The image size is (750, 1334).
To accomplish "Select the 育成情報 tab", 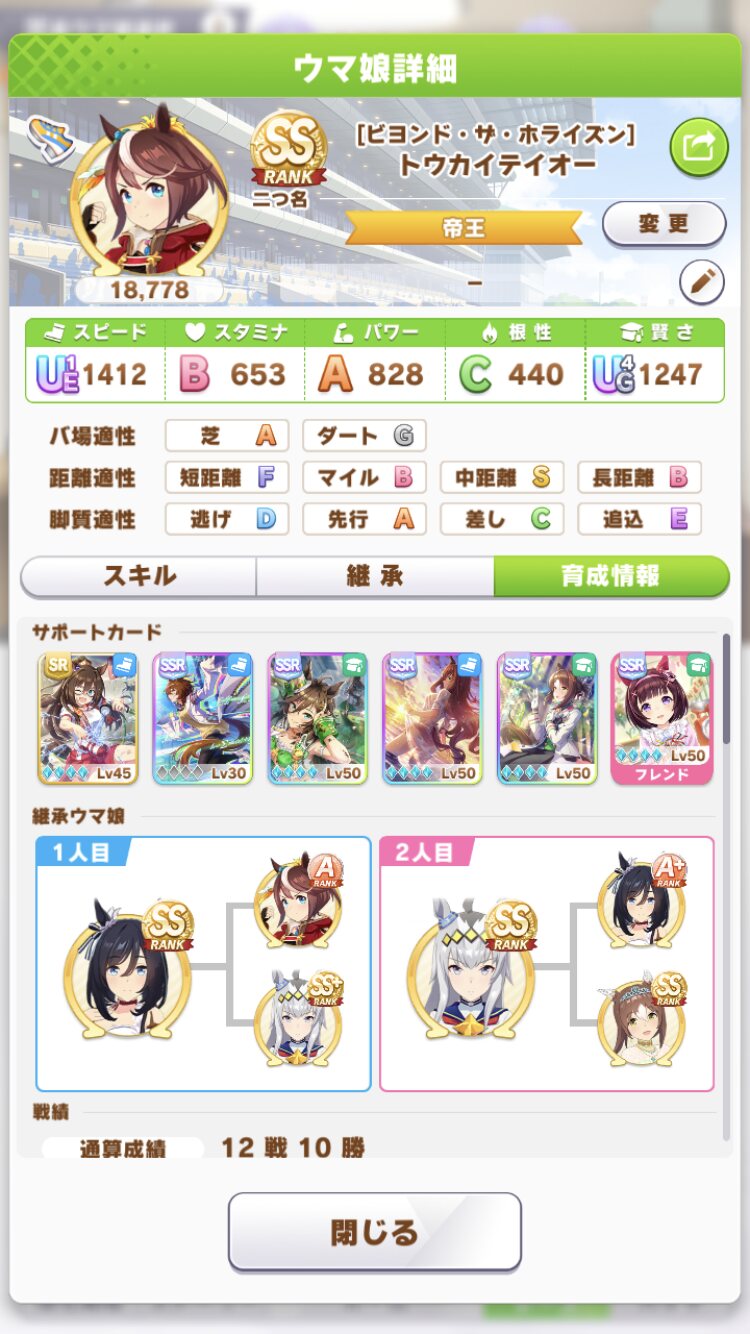I will click(x=611, y=576).
